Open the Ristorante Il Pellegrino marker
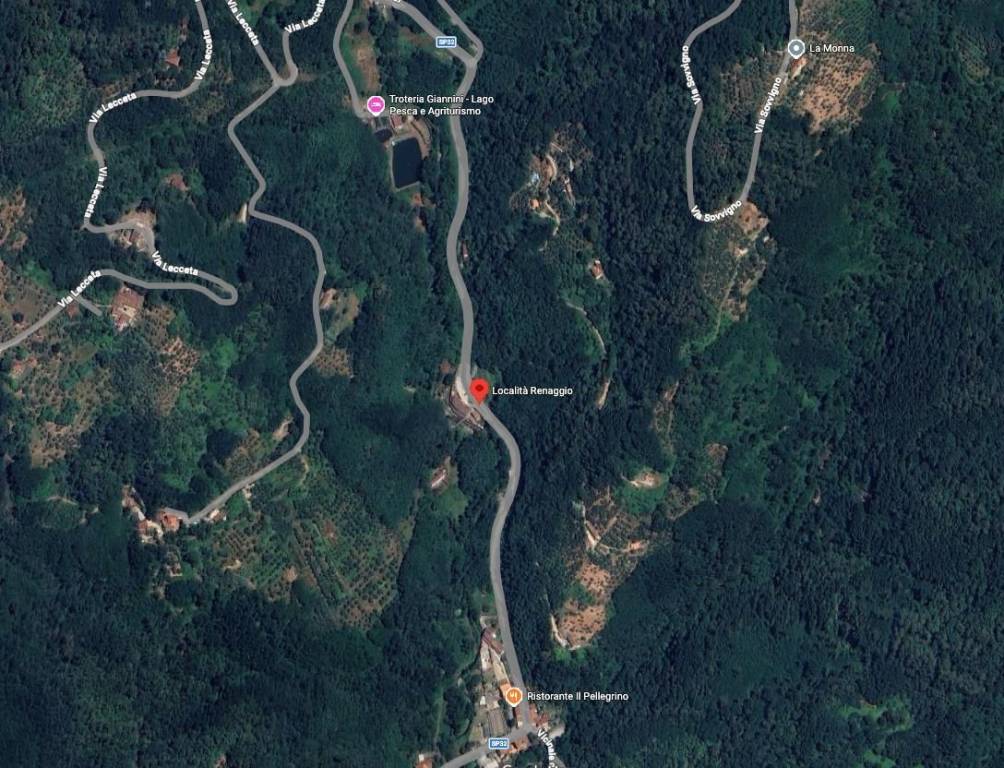1004x768 pixels. pos(513,695)
